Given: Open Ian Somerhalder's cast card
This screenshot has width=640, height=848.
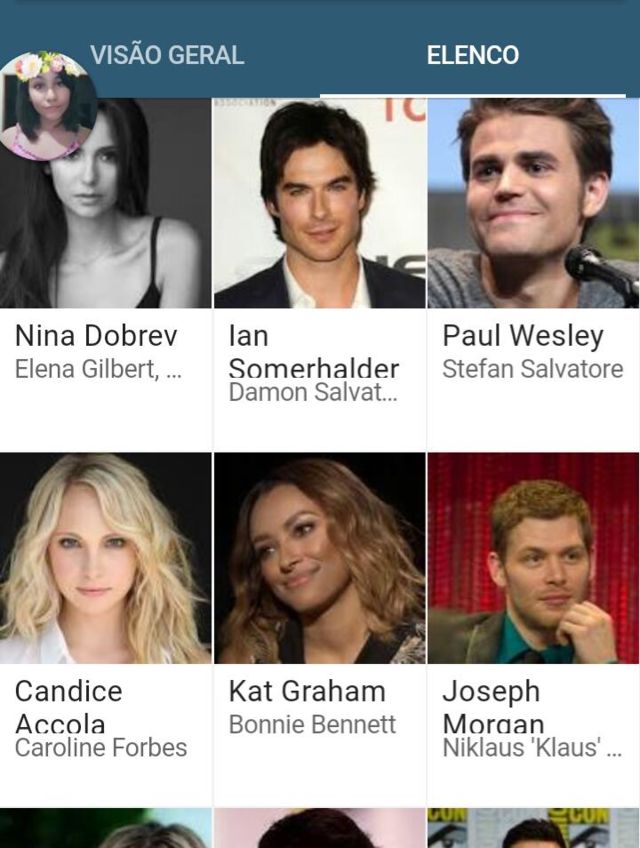Looking at the screenshot, I should pos(320,274).
